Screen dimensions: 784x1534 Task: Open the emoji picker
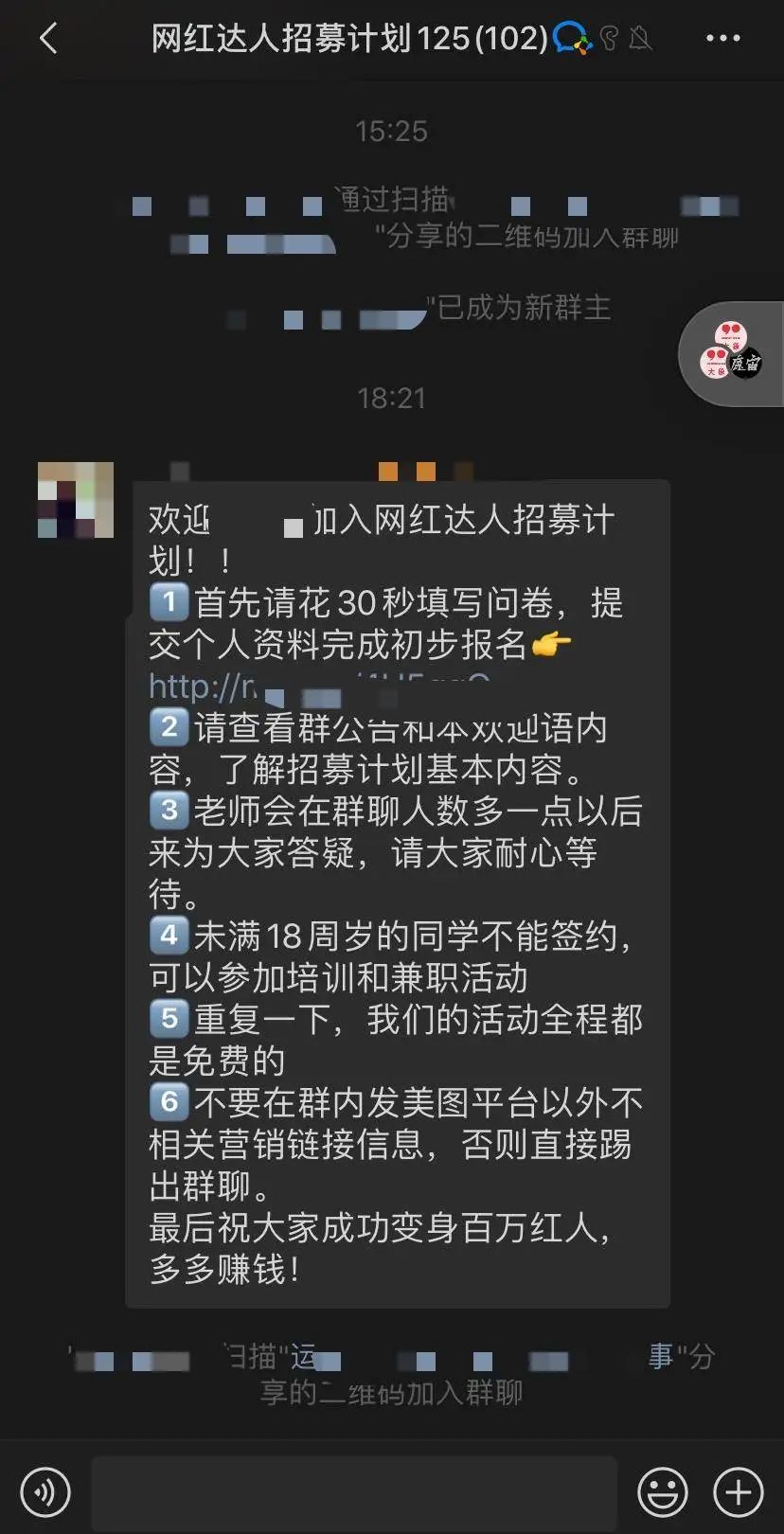coord(662,1492)
